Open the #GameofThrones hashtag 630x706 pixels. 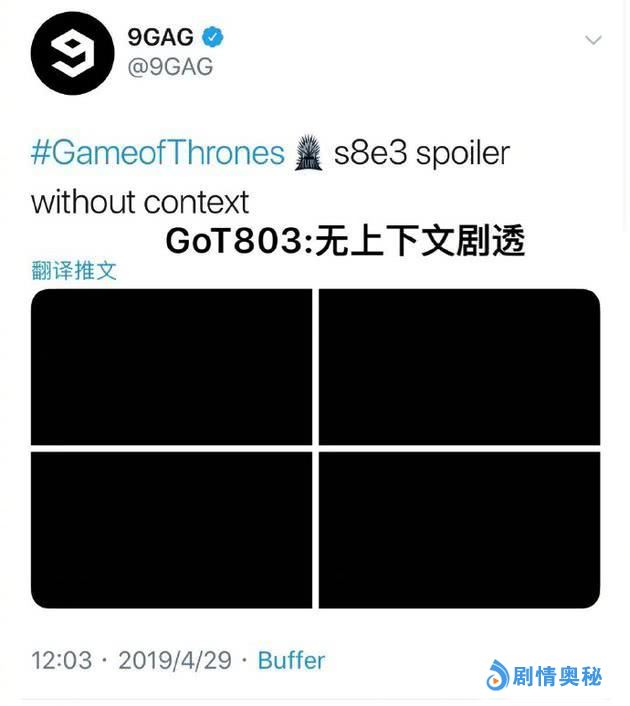(158, 153)
